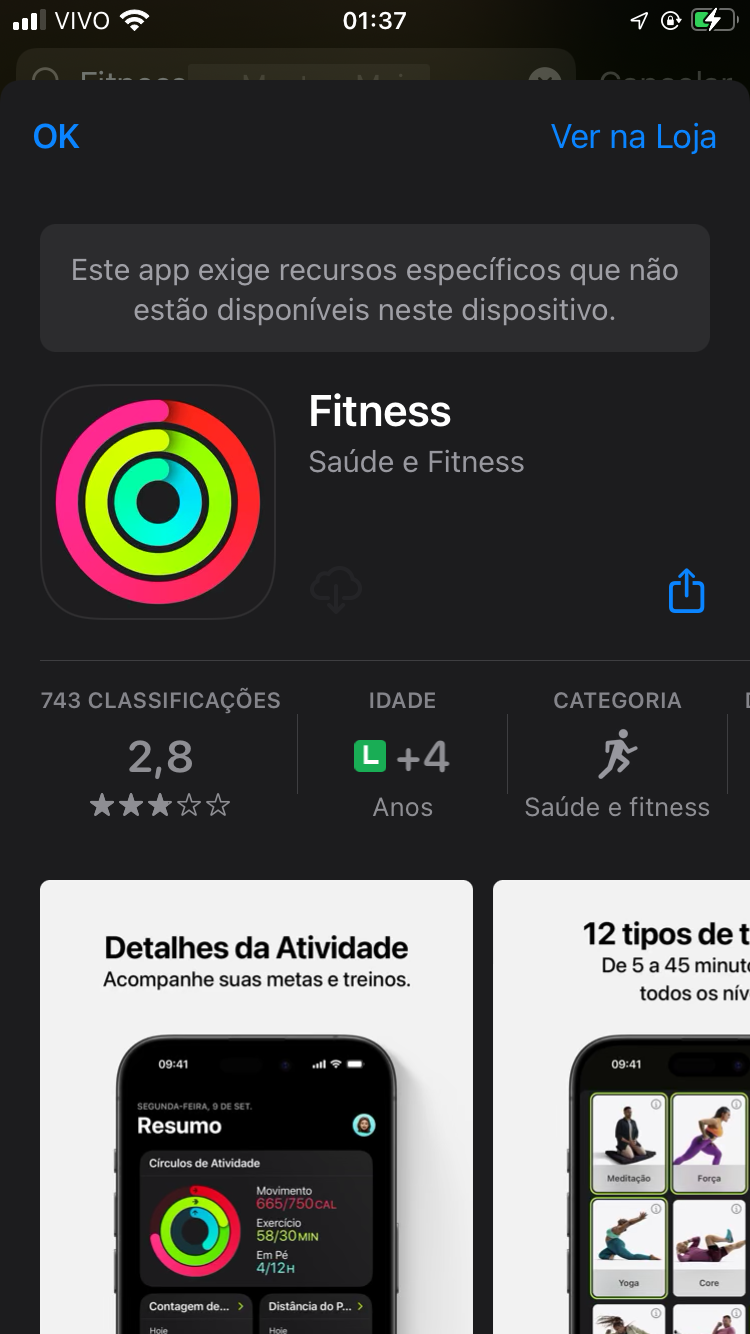Open the Idade +4 age rating details
The height and width of the screenshot is (1334, 750).
402,757
